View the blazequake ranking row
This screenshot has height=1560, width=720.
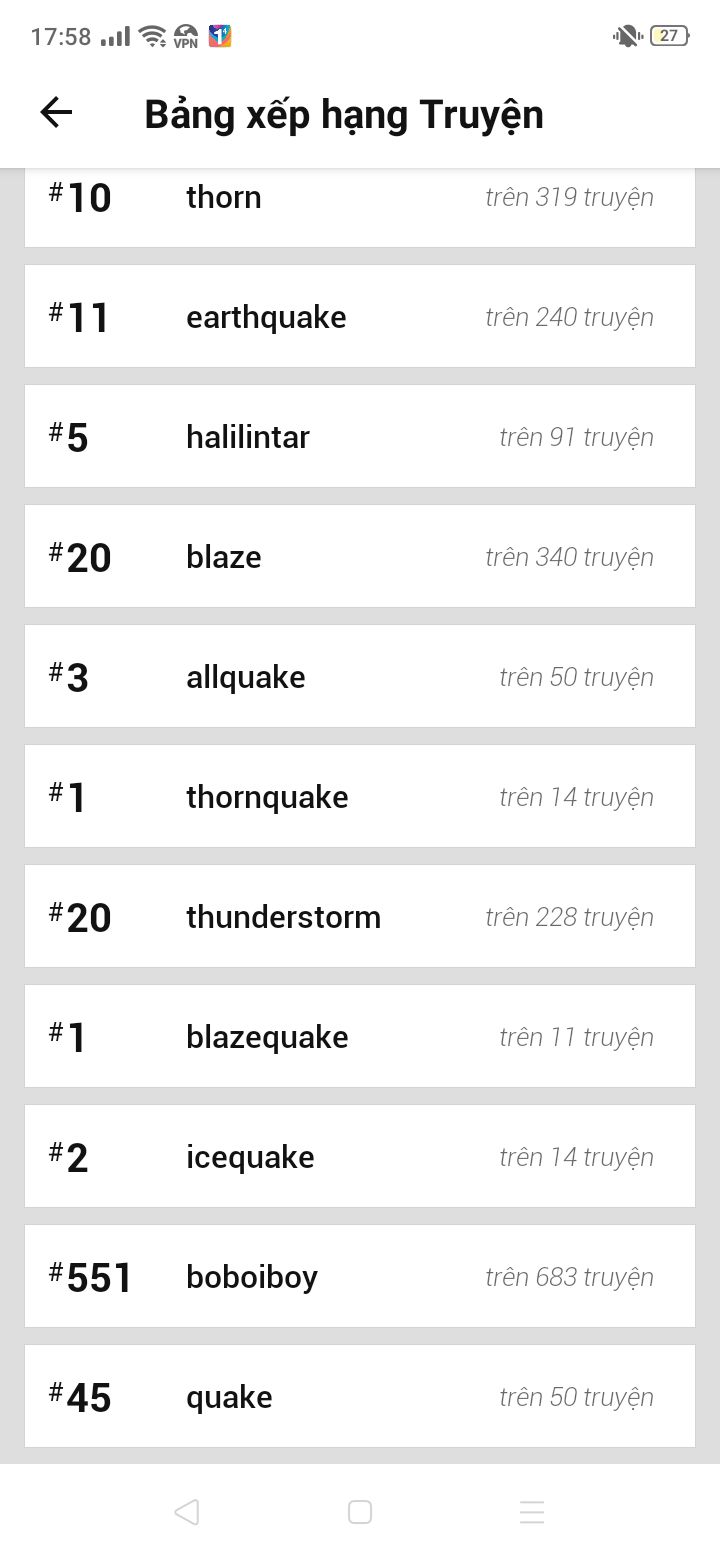[359, 1037]
